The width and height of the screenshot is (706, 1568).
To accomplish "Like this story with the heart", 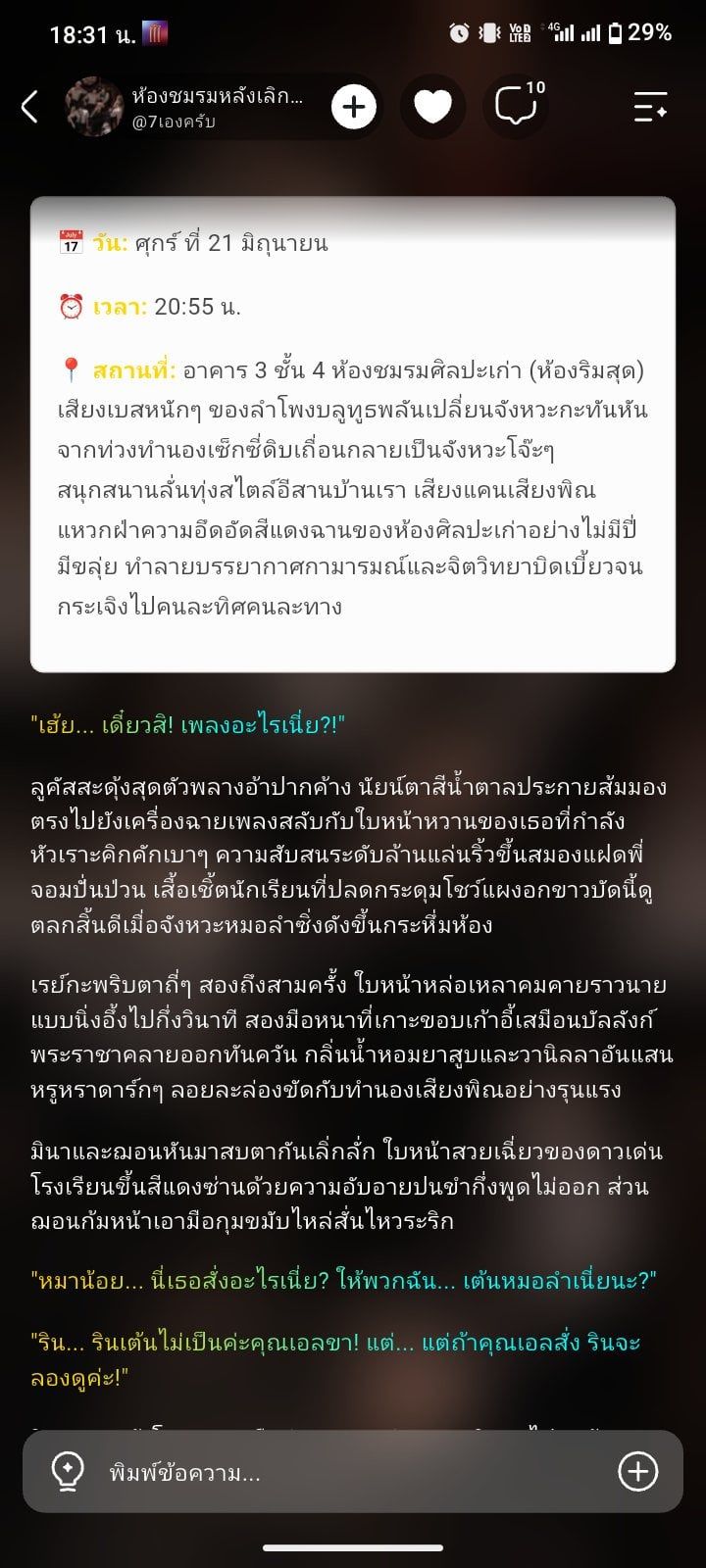I will [432, 107].
